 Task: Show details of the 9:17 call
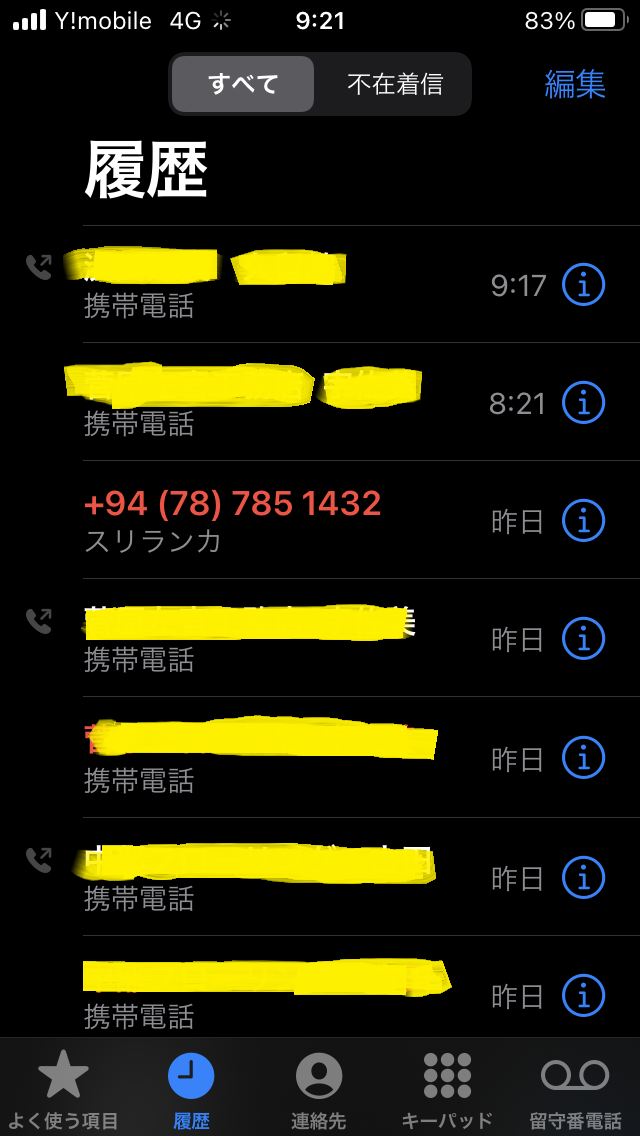coord(584,286)
